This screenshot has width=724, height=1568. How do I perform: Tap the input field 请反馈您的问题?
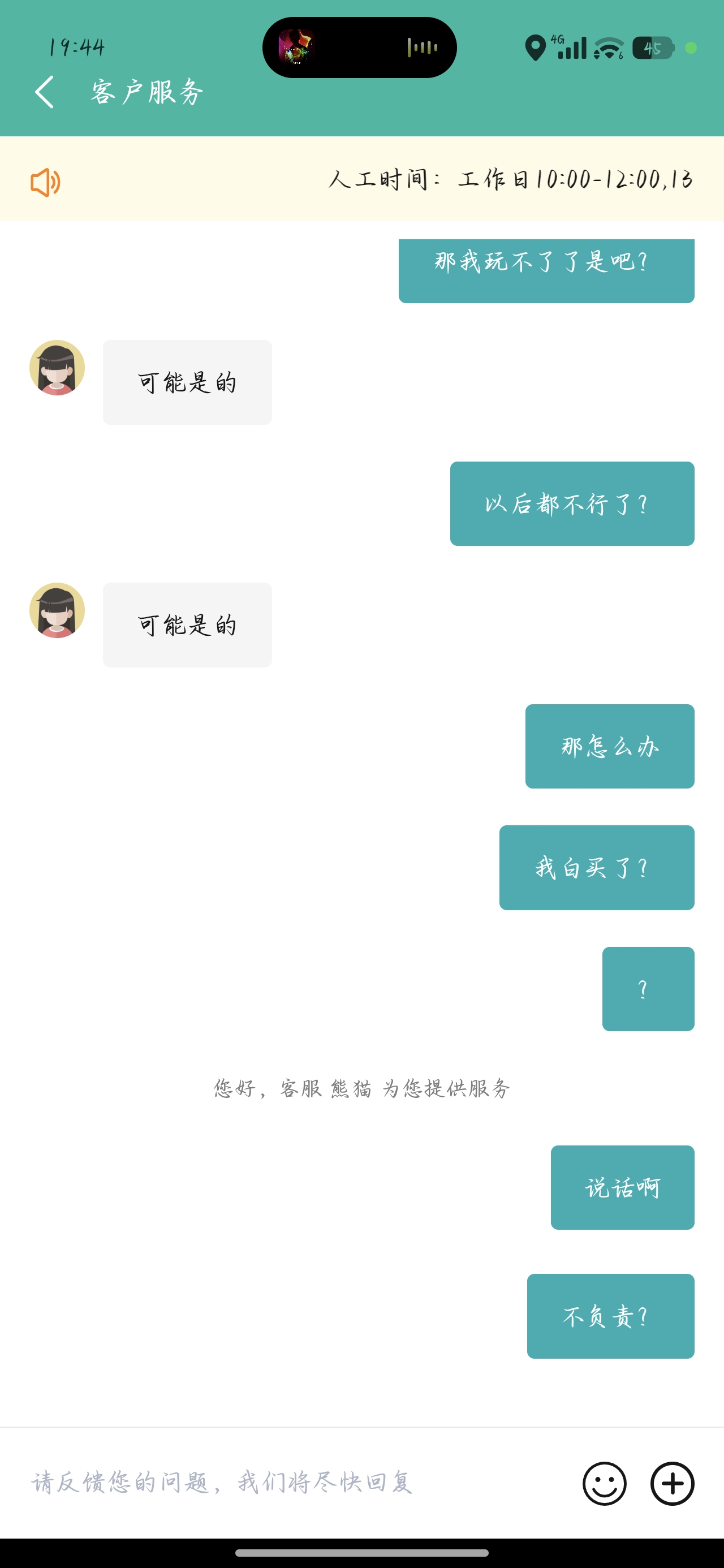[x=222, y=1484]
